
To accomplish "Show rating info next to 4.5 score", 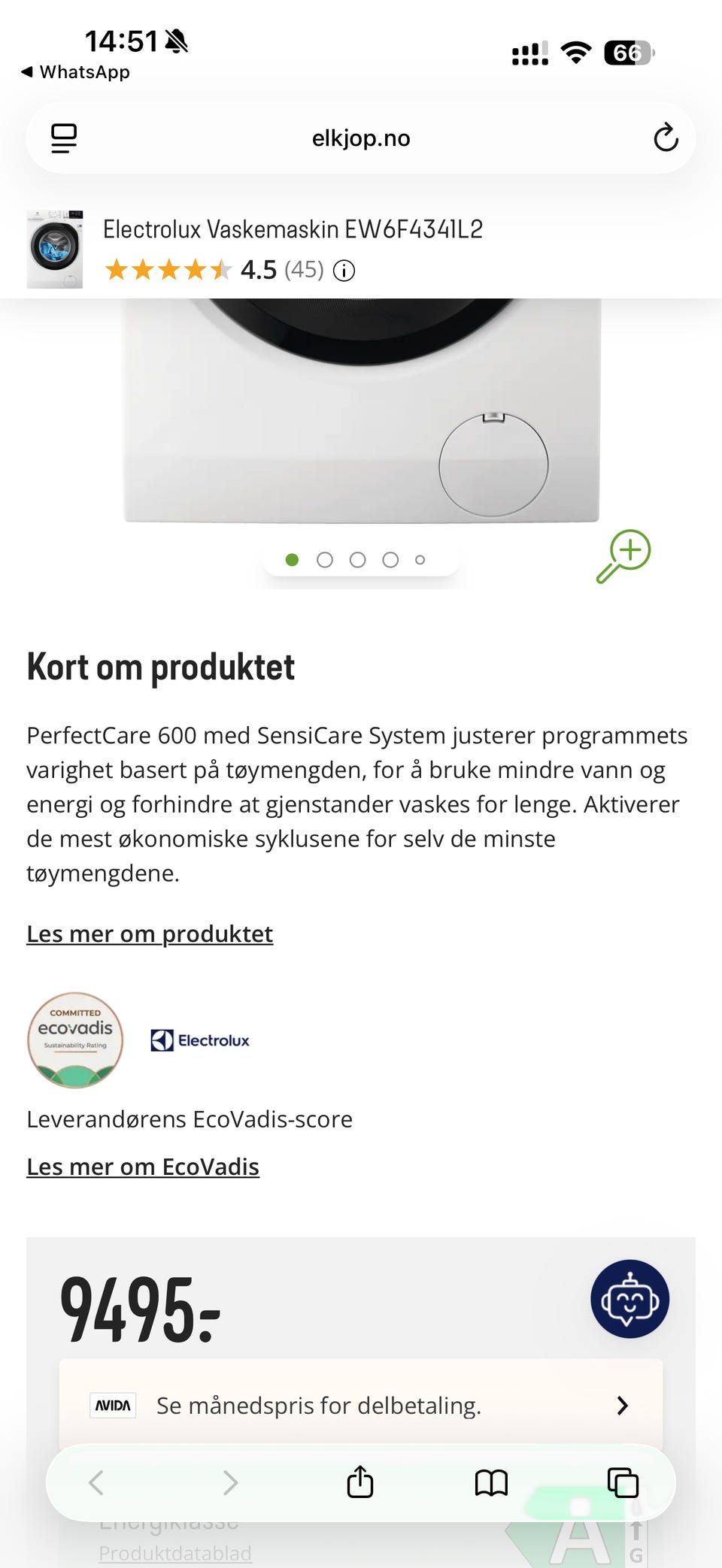I will [344, 270].
